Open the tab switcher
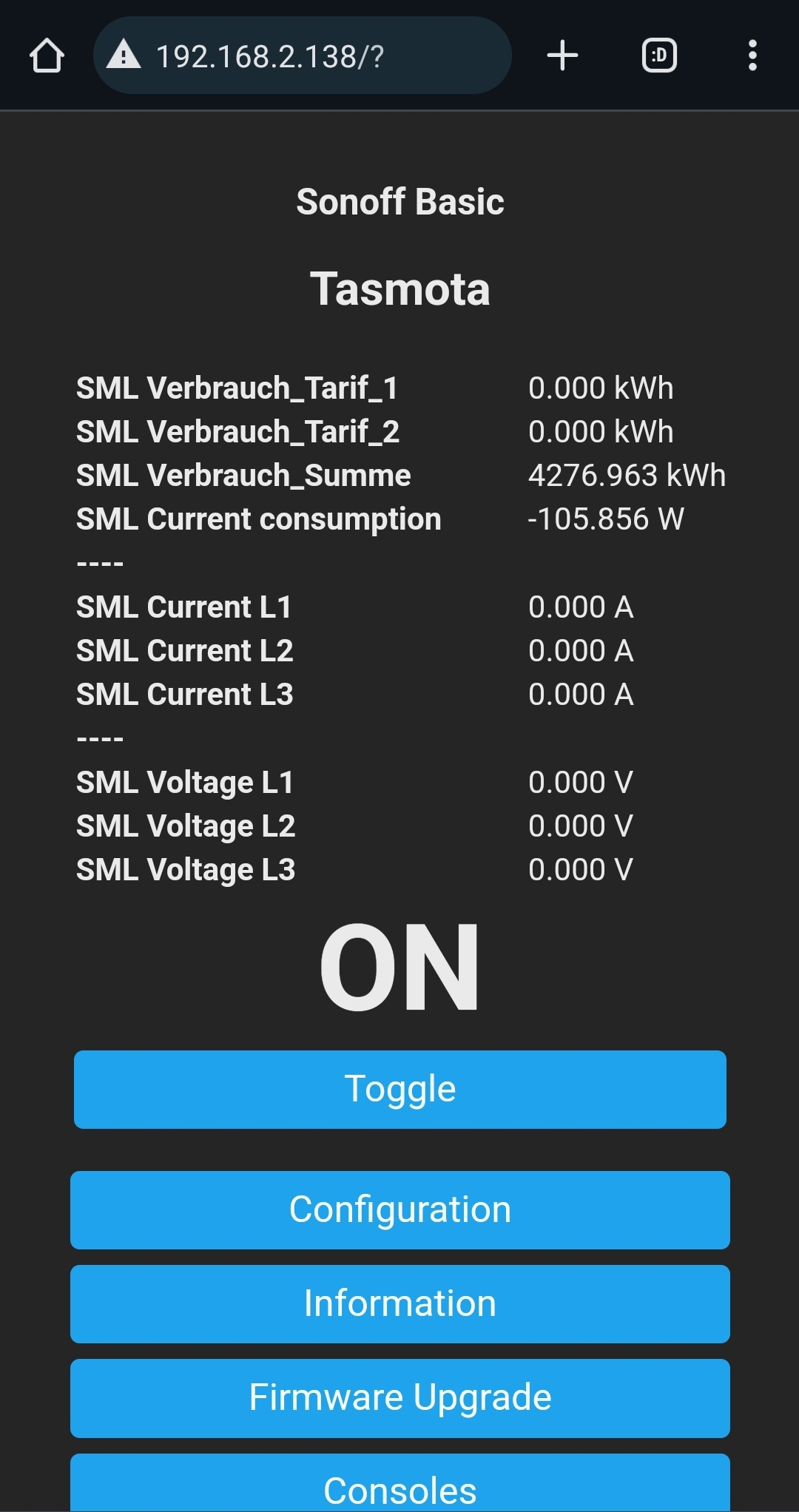 [x=659, y=55]
